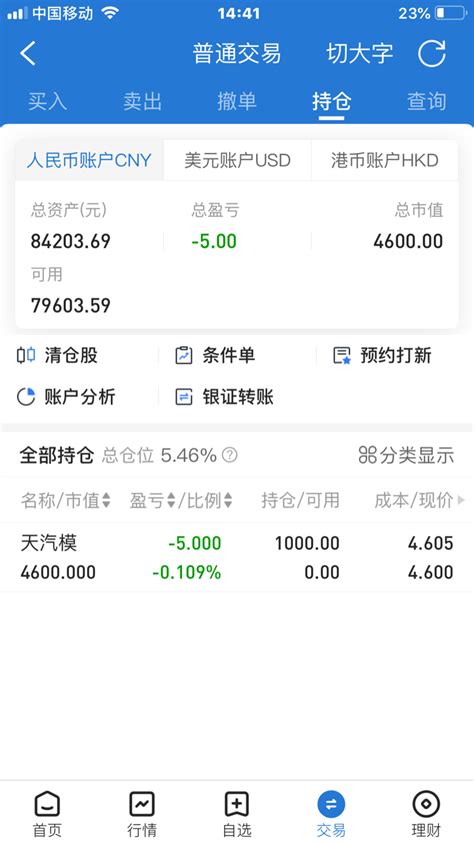The height and width of the screenshot is (843, 474).
Task: Open 预约打新
Action: tap(382, 355)
